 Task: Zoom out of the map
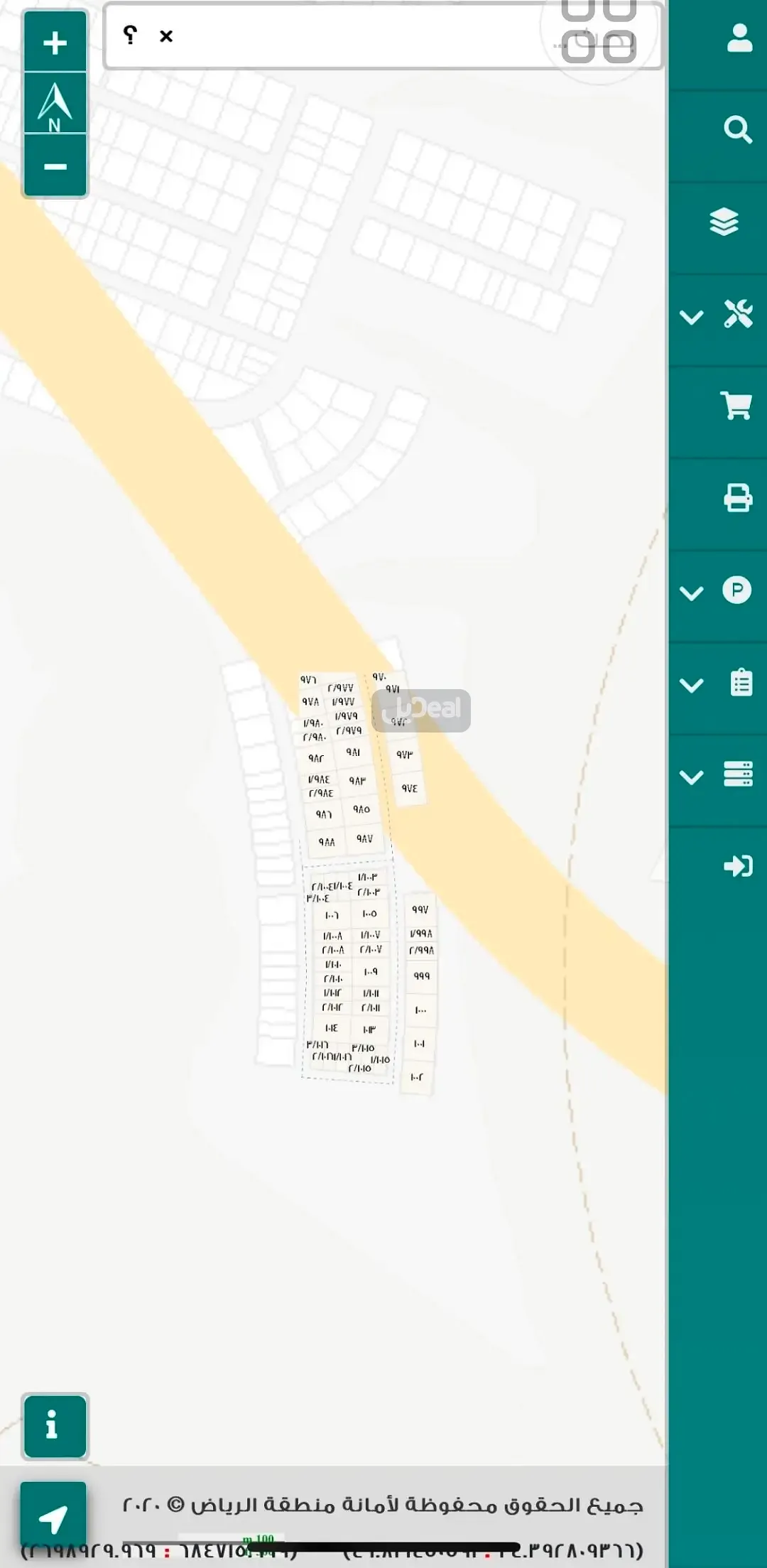coord(55,167)
